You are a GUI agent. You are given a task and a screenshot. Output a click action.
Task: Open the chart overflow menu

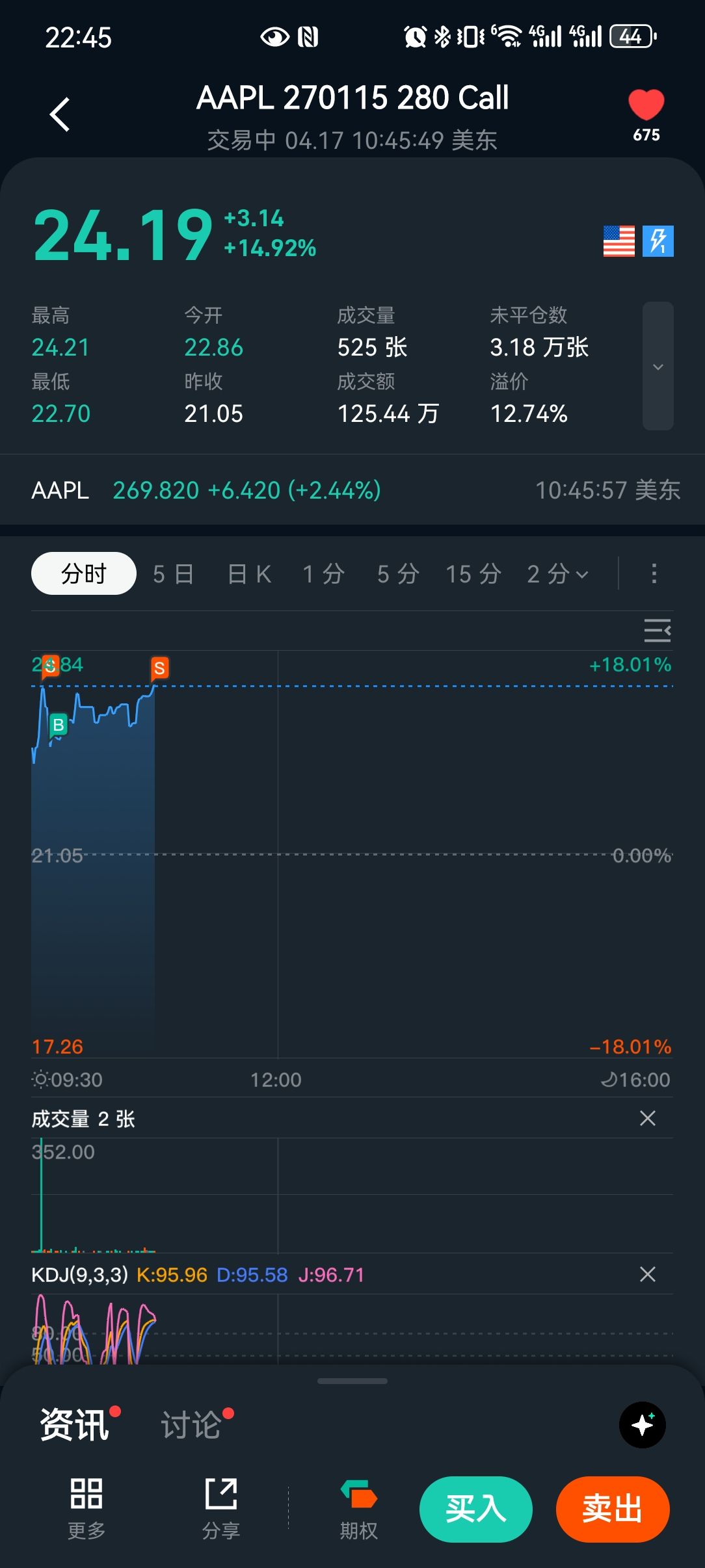[654, 573]
